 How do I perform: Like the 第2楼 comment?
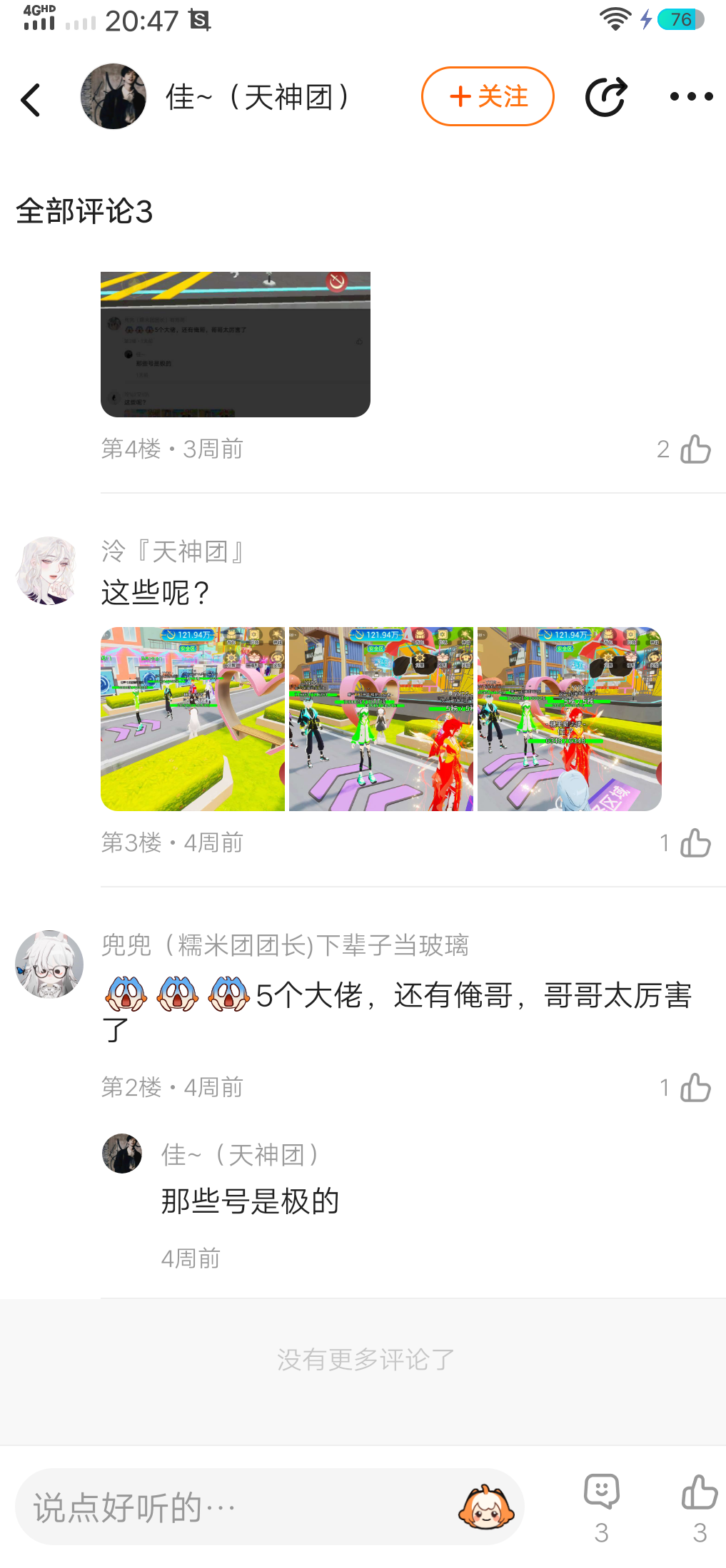click(695, 1088)
